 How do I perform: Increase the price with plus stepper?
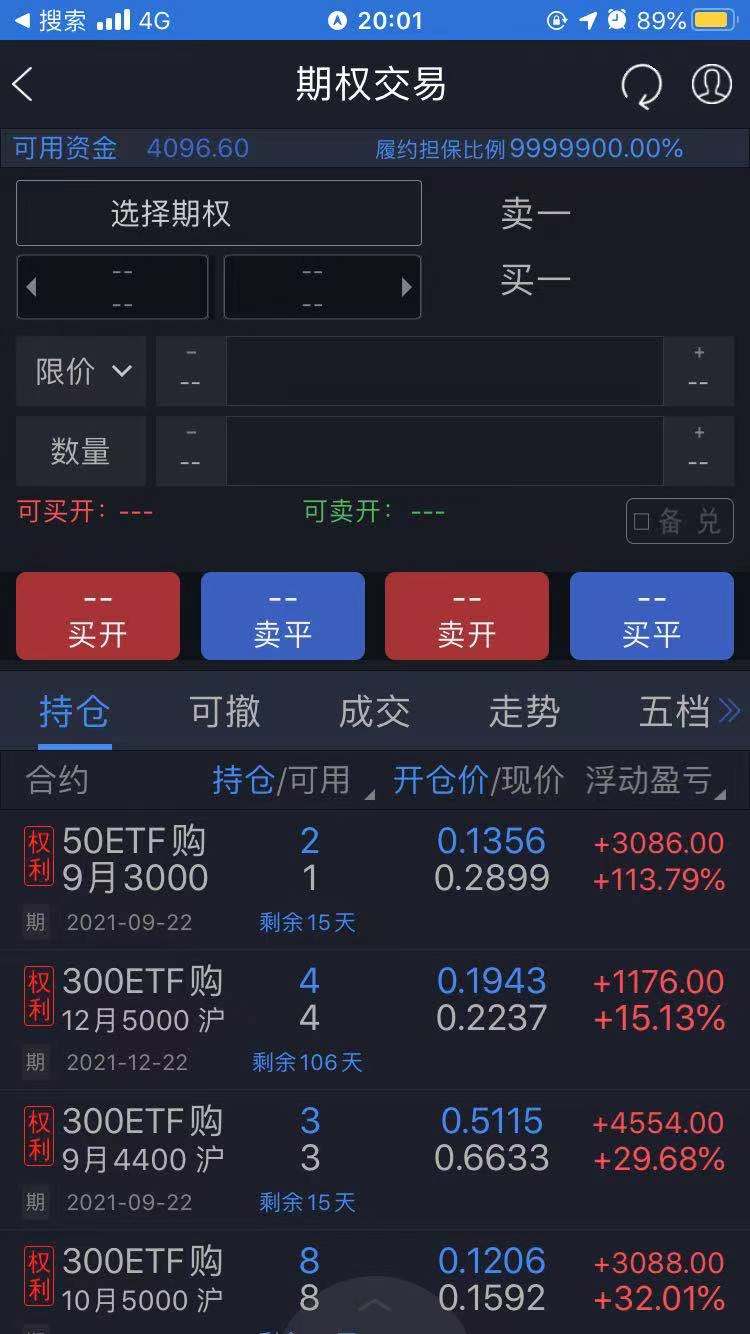[698, 370]
